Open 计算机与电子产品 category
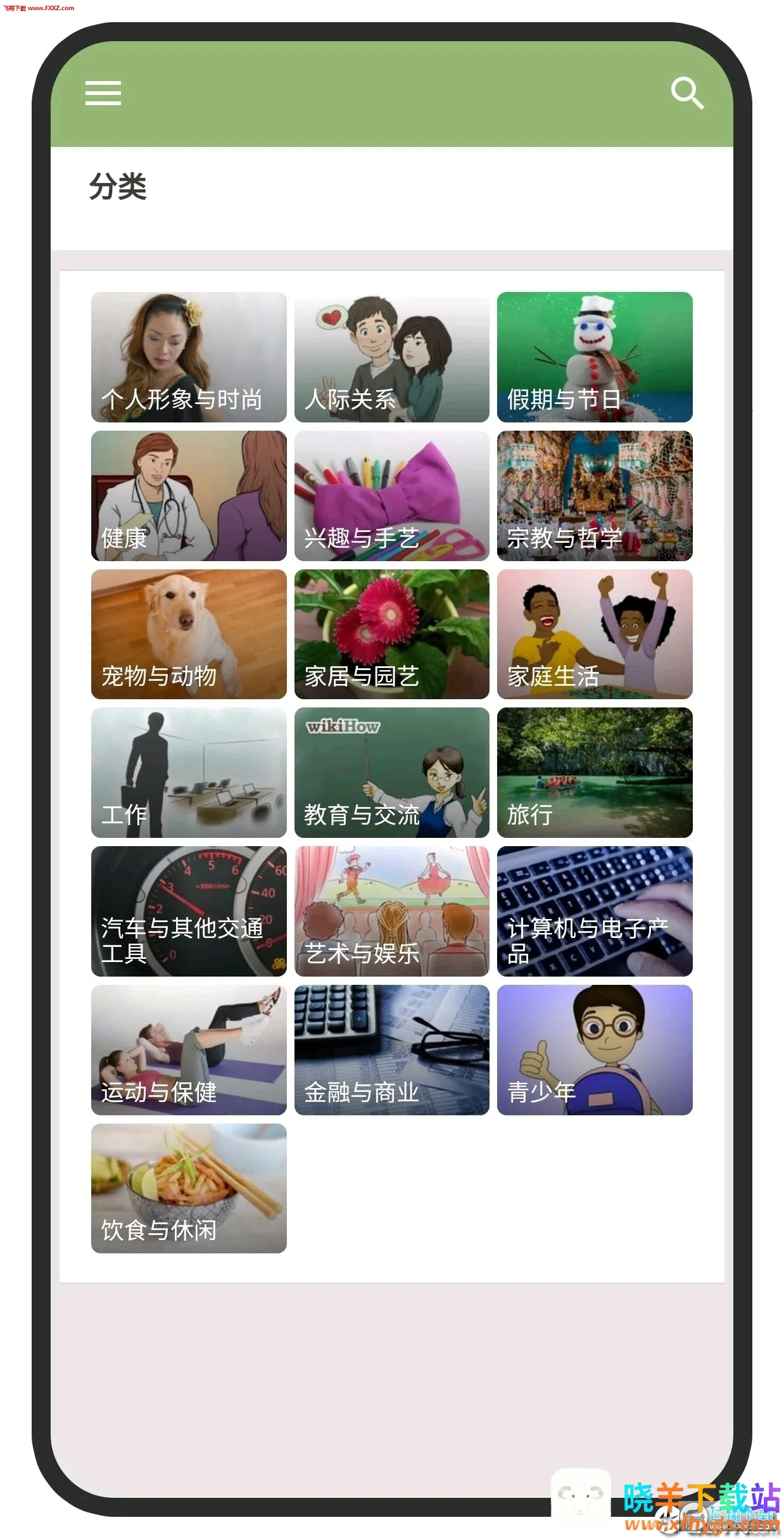This screenshot has width=784, height=1539. (x=595, y=911)
